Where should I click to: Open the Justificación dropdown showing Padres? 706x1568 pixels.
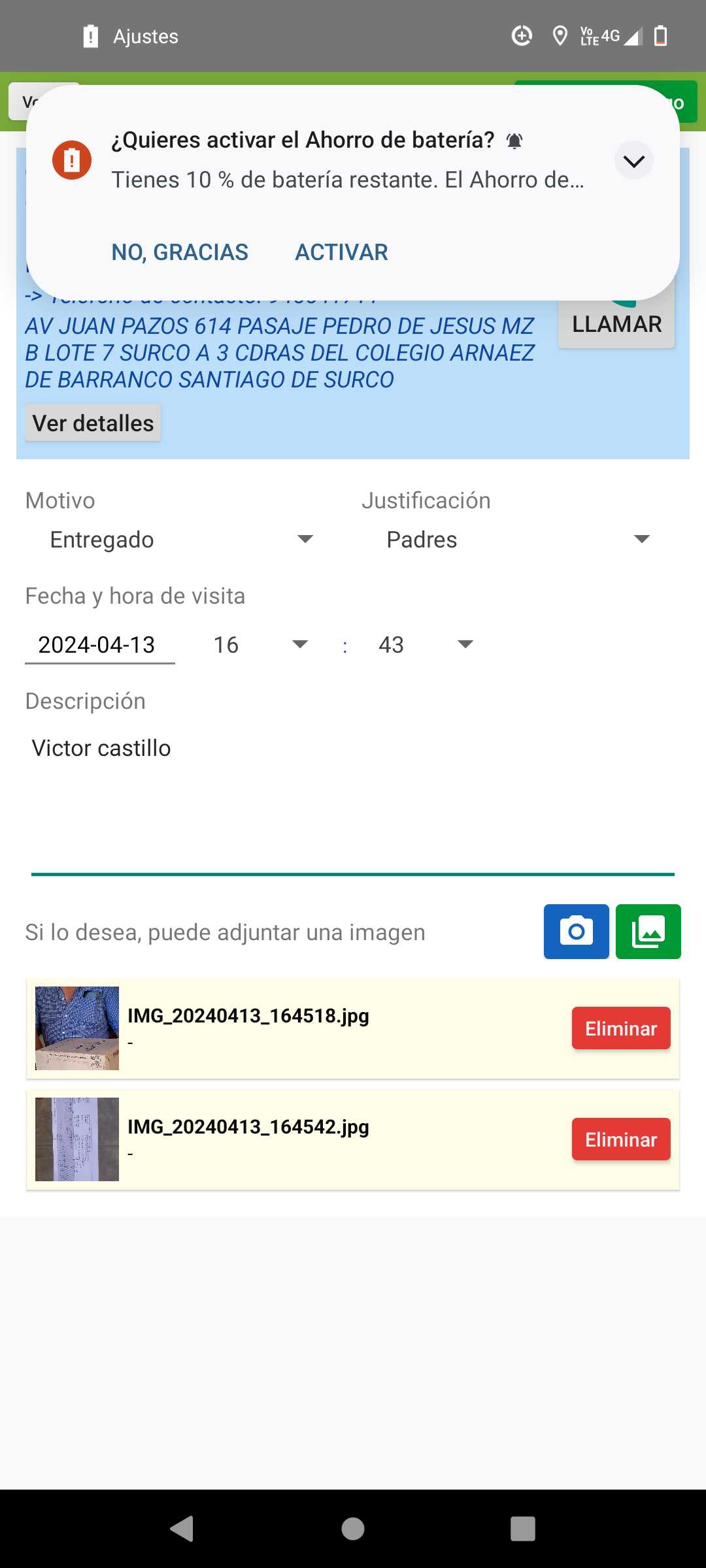point(518,540)
